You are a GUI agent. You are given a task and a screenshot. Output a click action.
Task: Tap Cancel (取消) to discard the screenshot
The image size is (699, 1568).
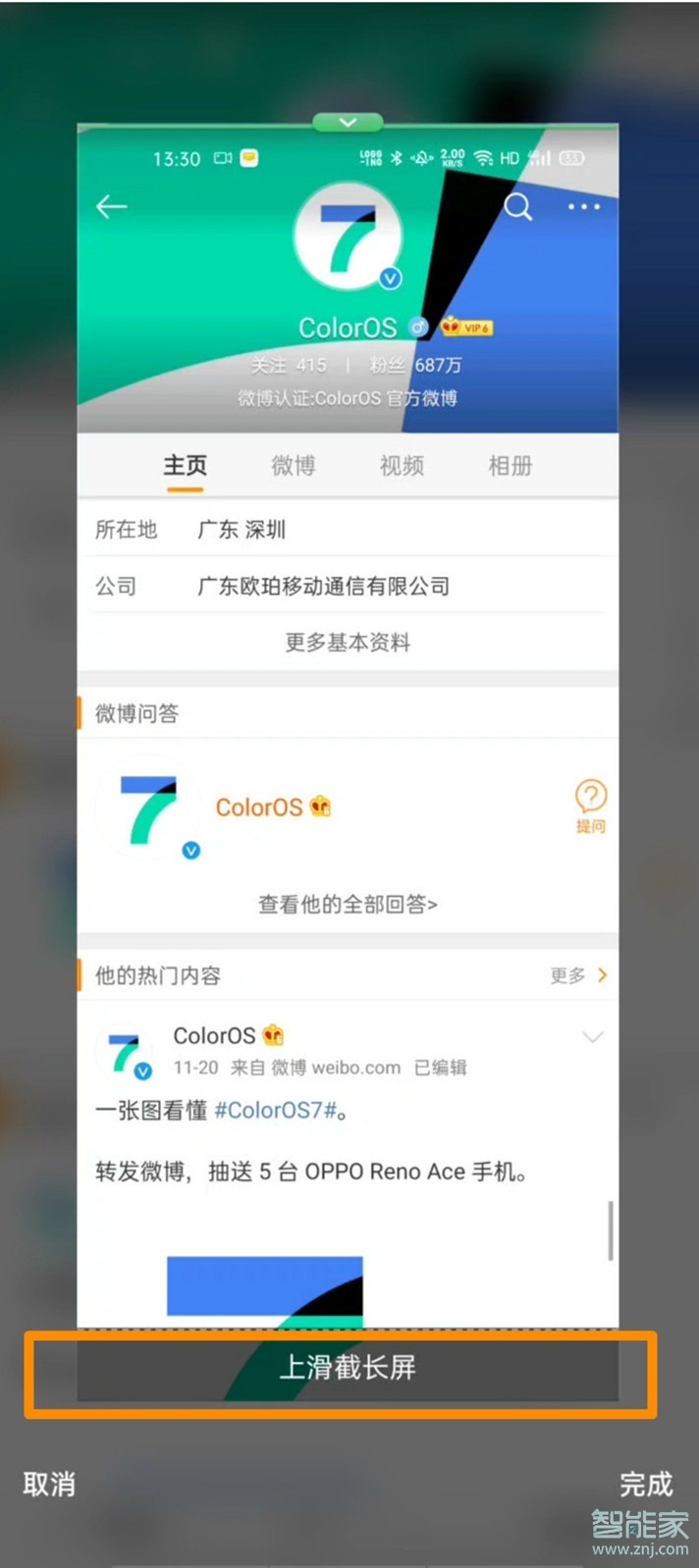point(49,1484)
